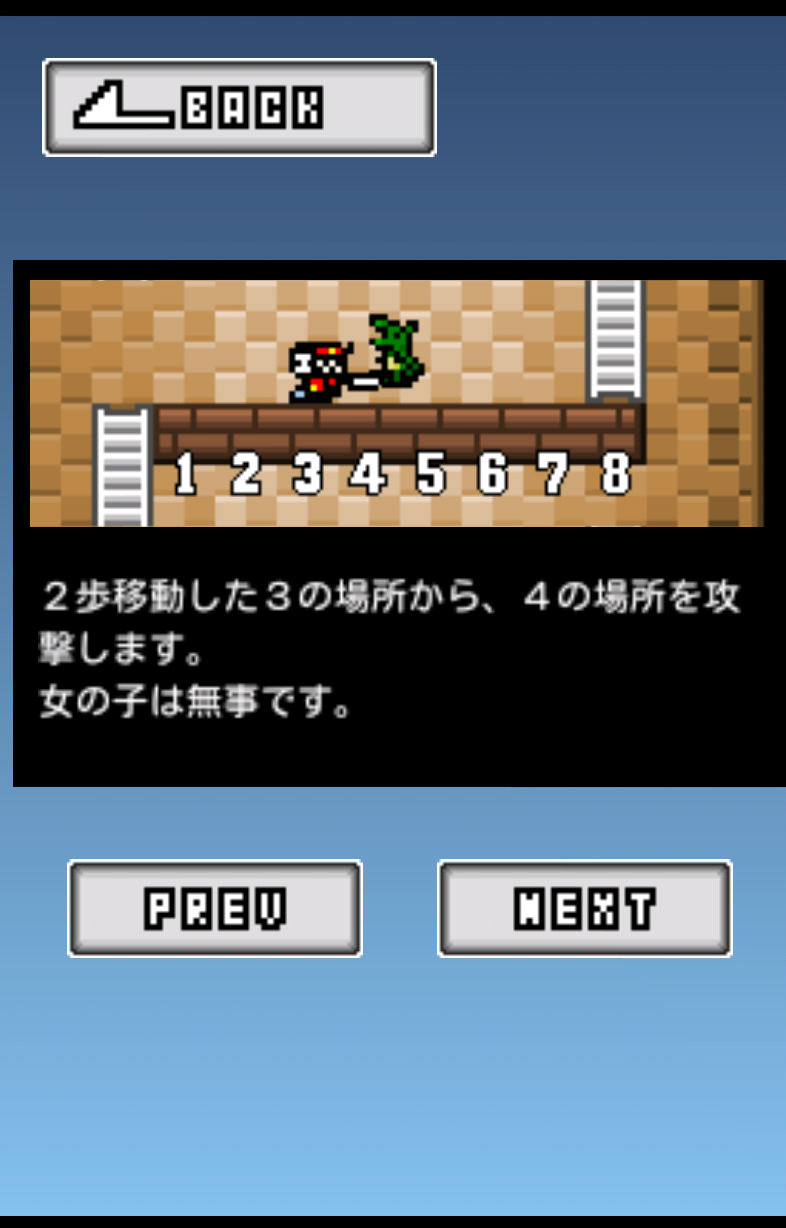This screenshot has width=786, height=1228.
Task: Tap the BACK button
Action: (x=239, y=107)
